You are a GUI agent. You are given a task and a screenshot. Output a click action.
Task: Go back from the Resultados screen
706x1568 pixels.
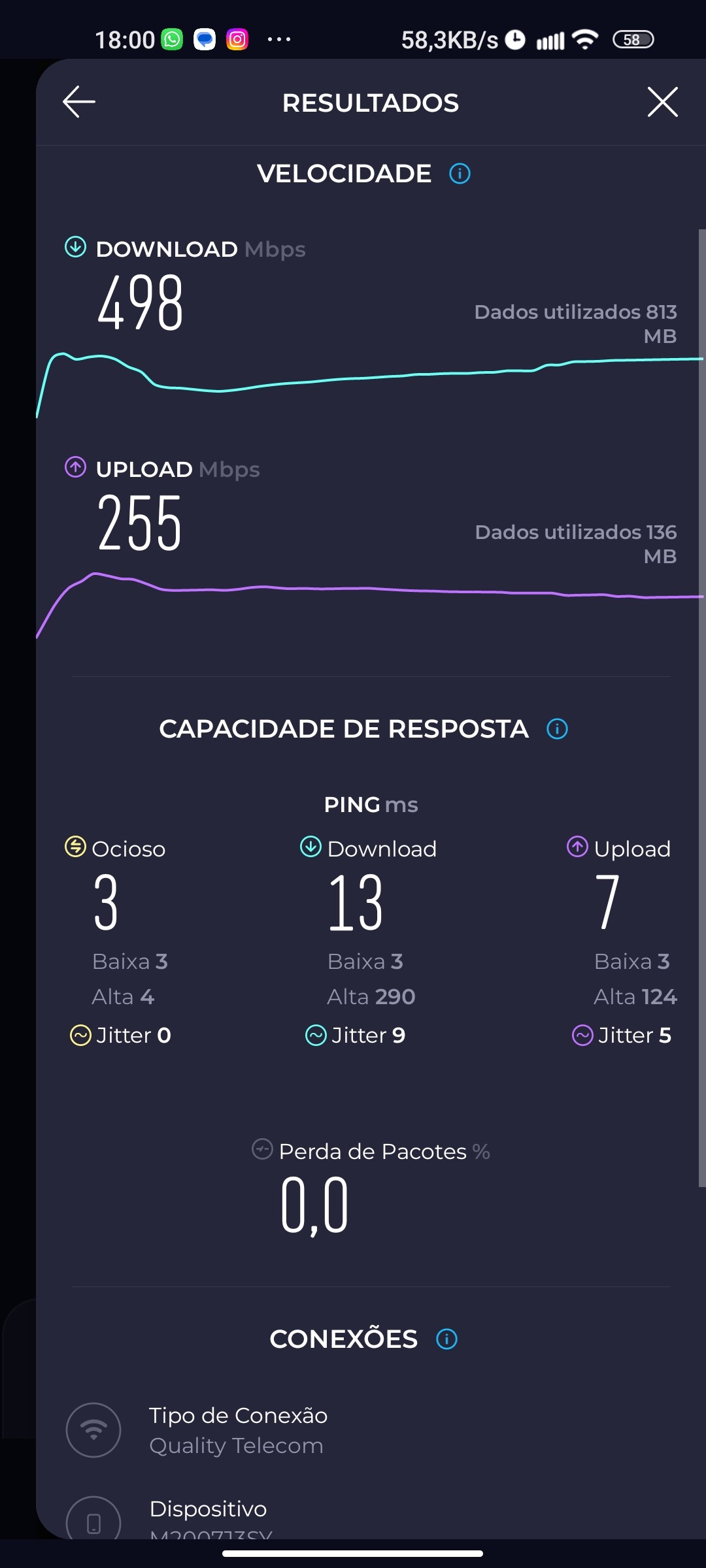79,102
